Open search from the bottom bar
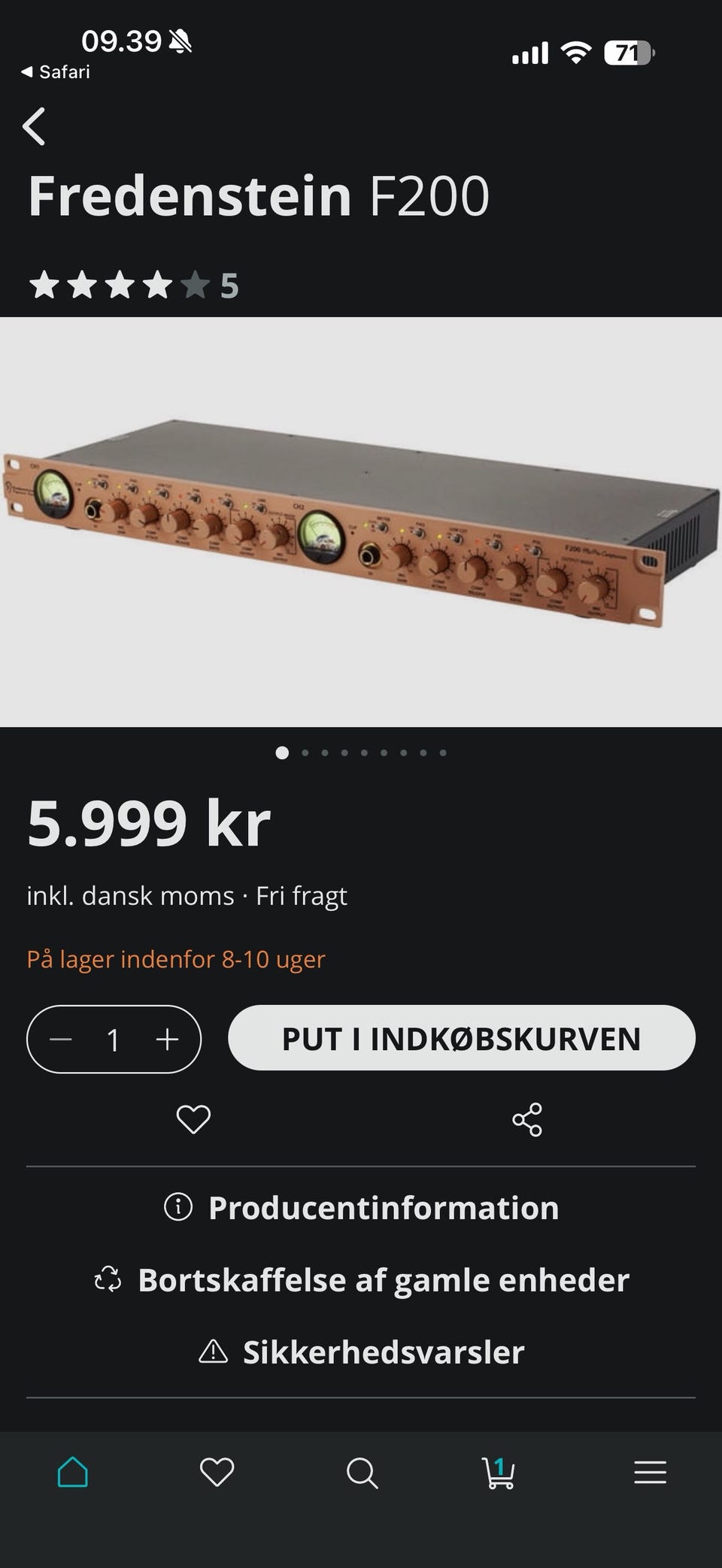The image size is (722, 1568). pos(362,1473)
